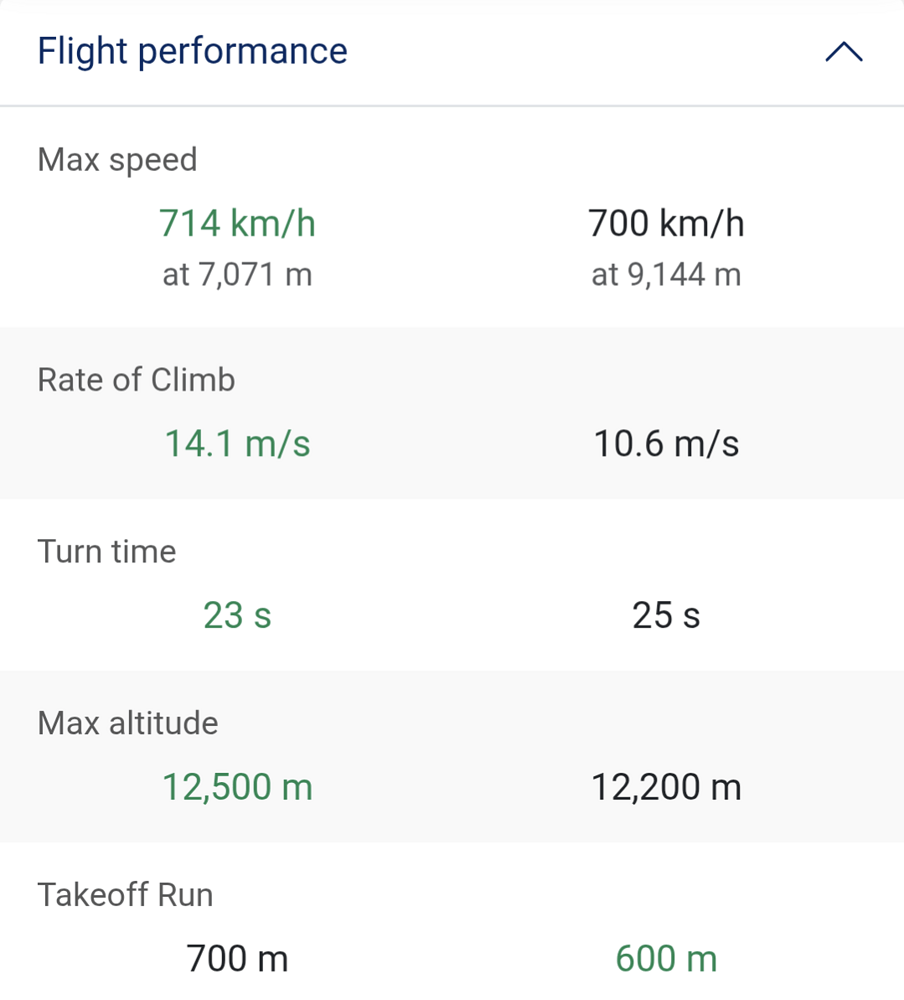This screenshot has width=904, height=1000.
Task: Click the Takeoff Run label
Action: [x=124, y=895]
